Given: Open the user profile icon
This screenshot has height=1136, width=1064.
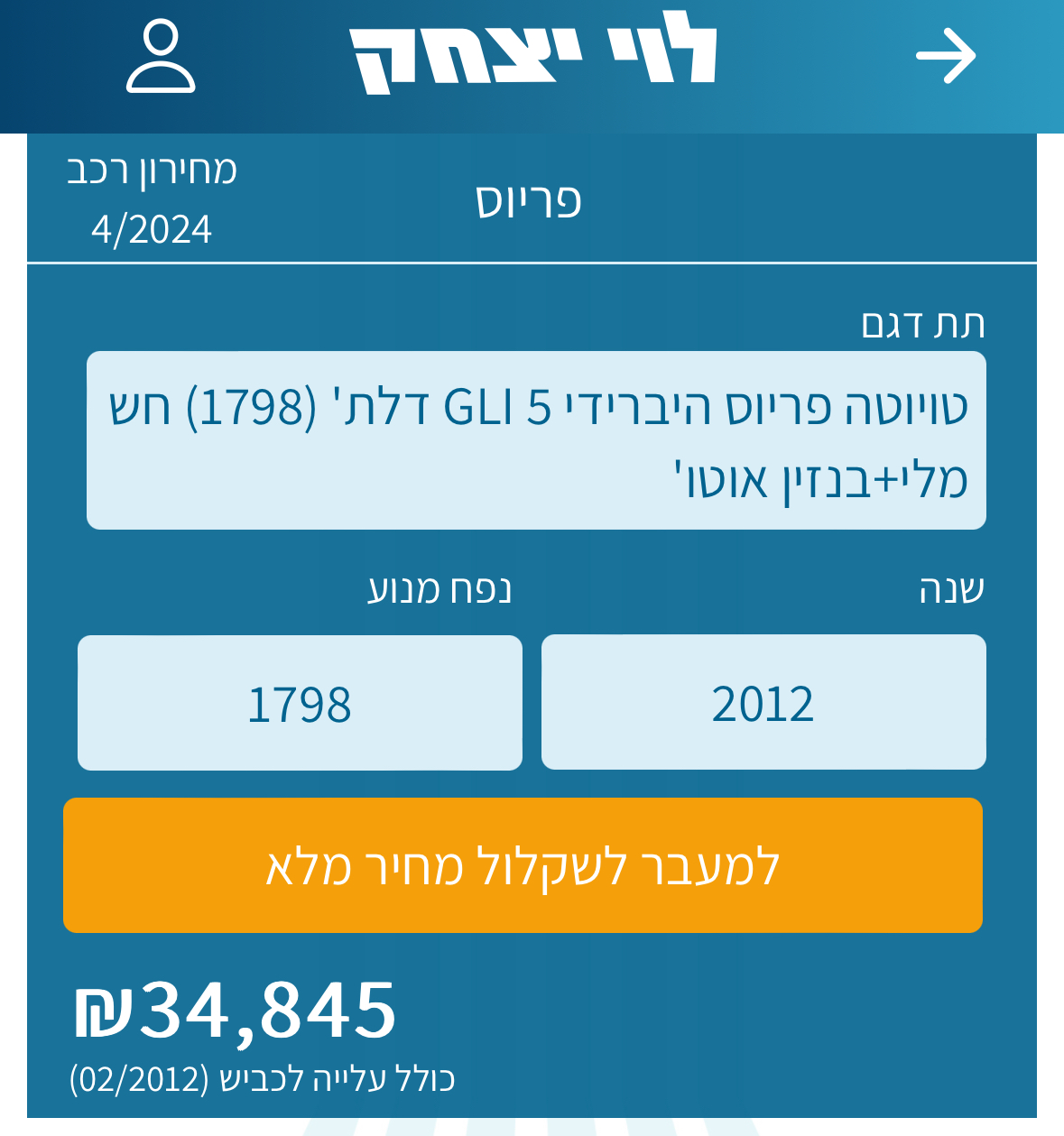Looking at the screenshot, I should click(161, 58).
